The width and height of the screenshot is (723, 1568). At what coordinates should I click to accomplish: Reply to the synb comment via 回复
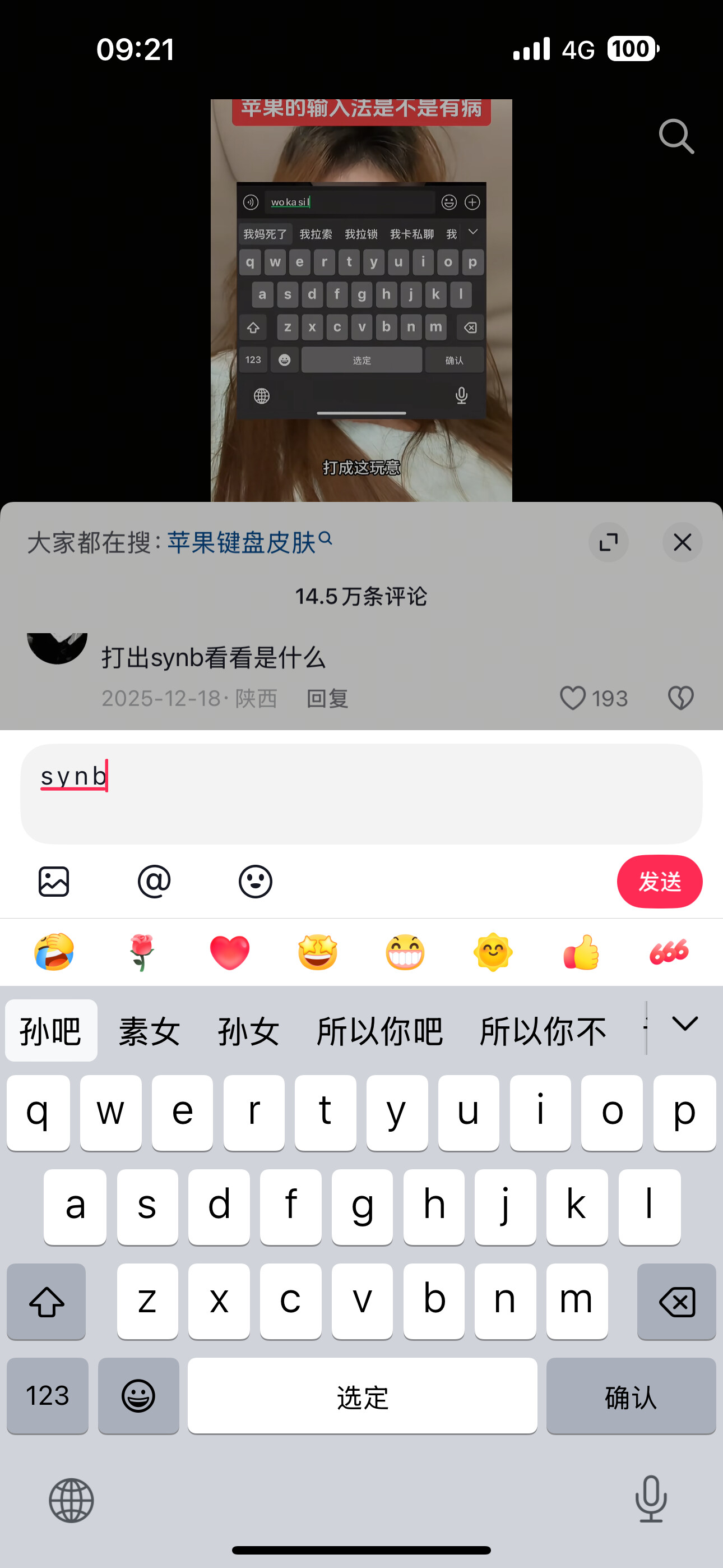click(x=327, y=698)
